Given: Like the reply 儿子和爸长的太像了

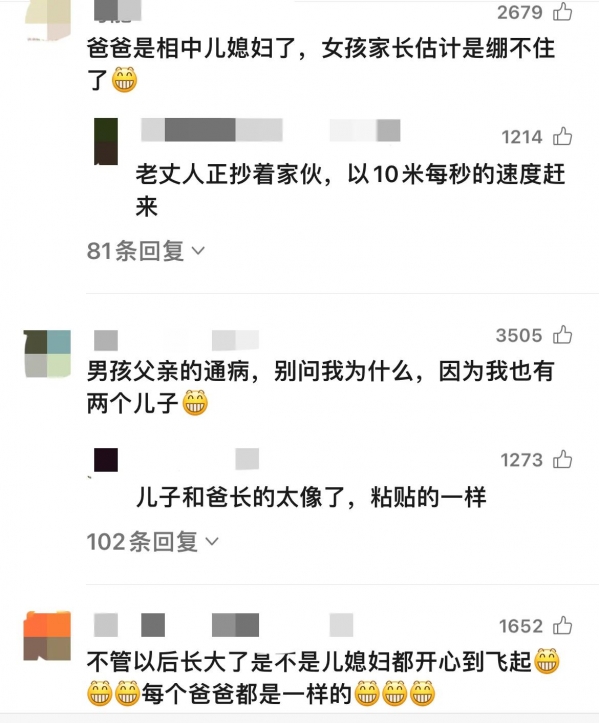Looking at the screenshot, I should [563, 460].
